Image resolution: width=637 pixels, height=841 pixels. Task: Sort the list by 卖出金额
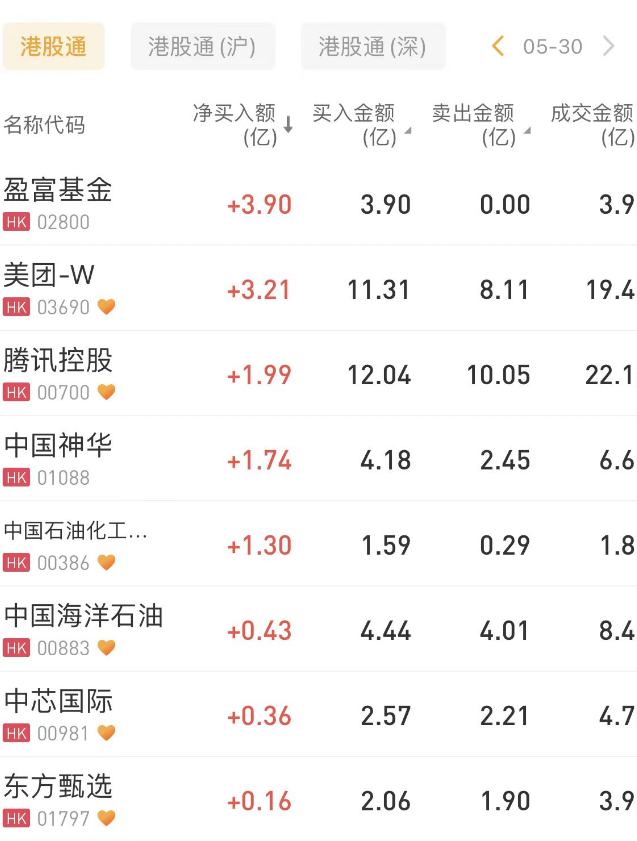(480, 125)
